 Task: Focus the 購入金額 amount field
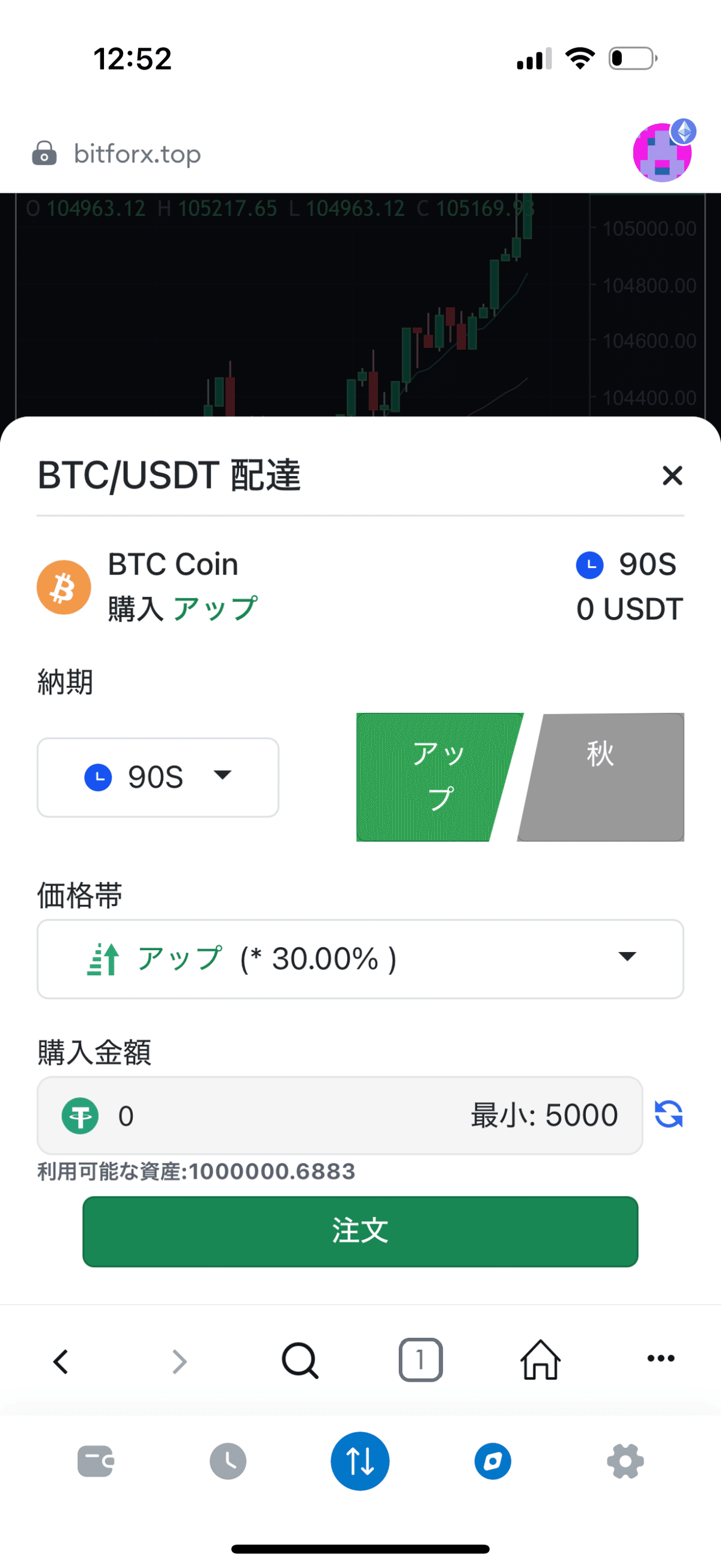click(292, 1115)
